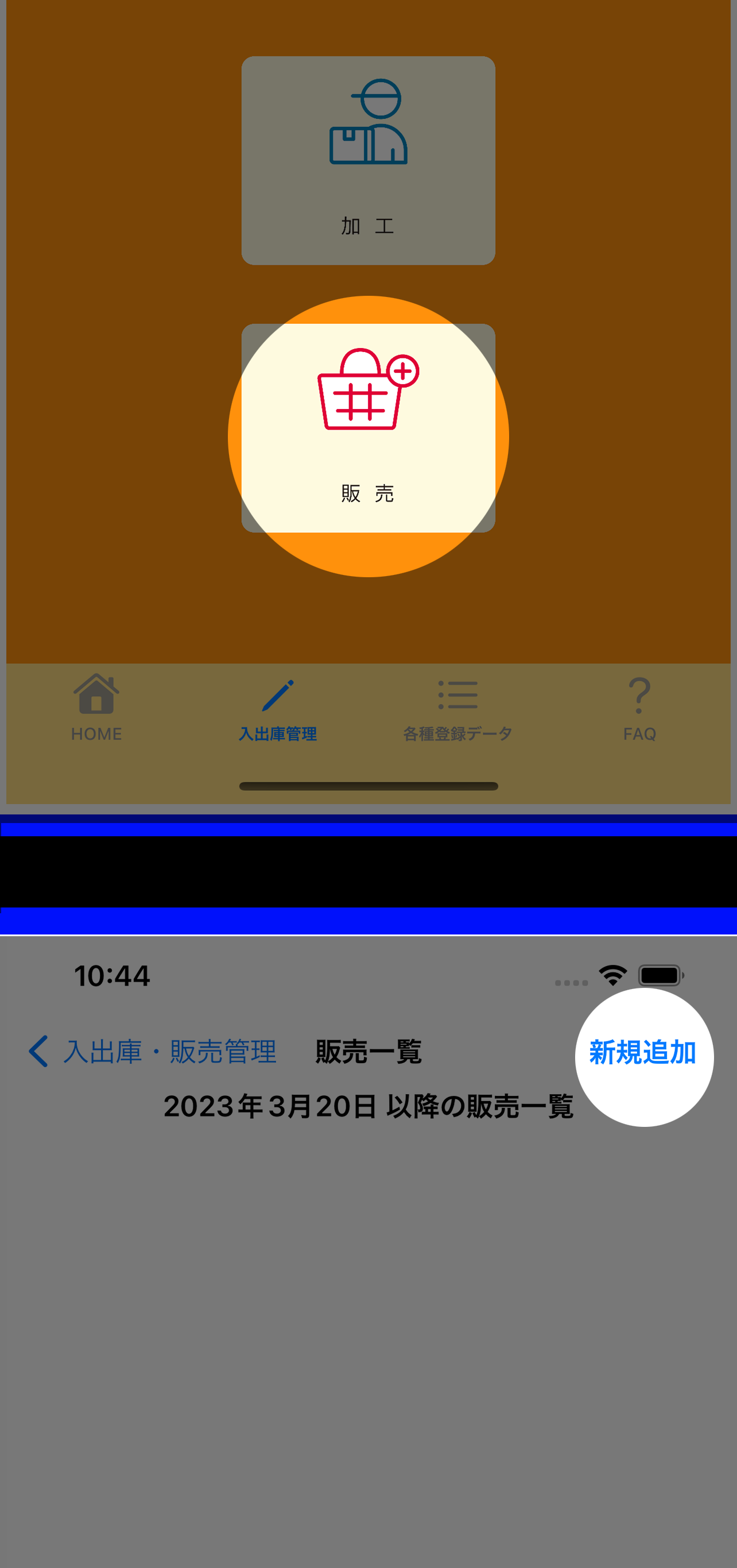
Task: Tap the 10:44 clock display
Action: 111,975
